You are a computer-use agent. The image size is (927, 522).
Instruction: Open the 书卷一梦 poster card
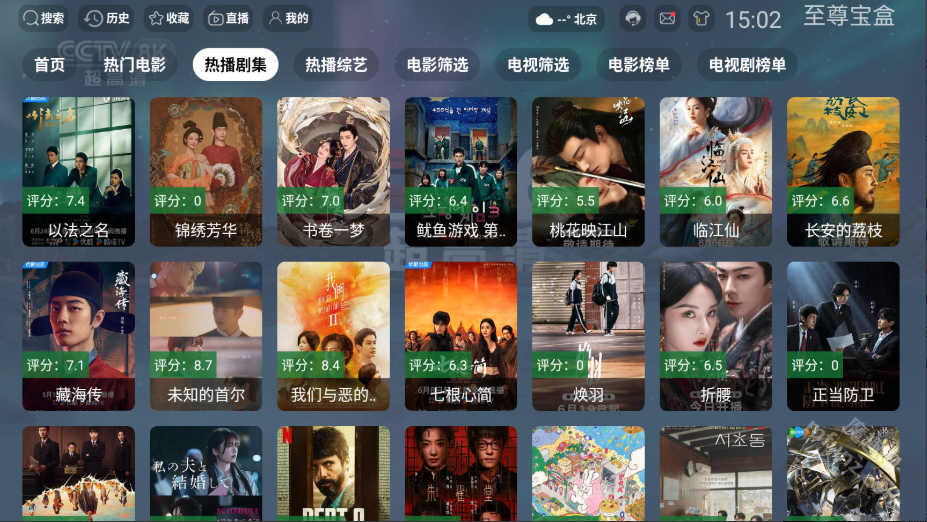[x=333, y=171]
